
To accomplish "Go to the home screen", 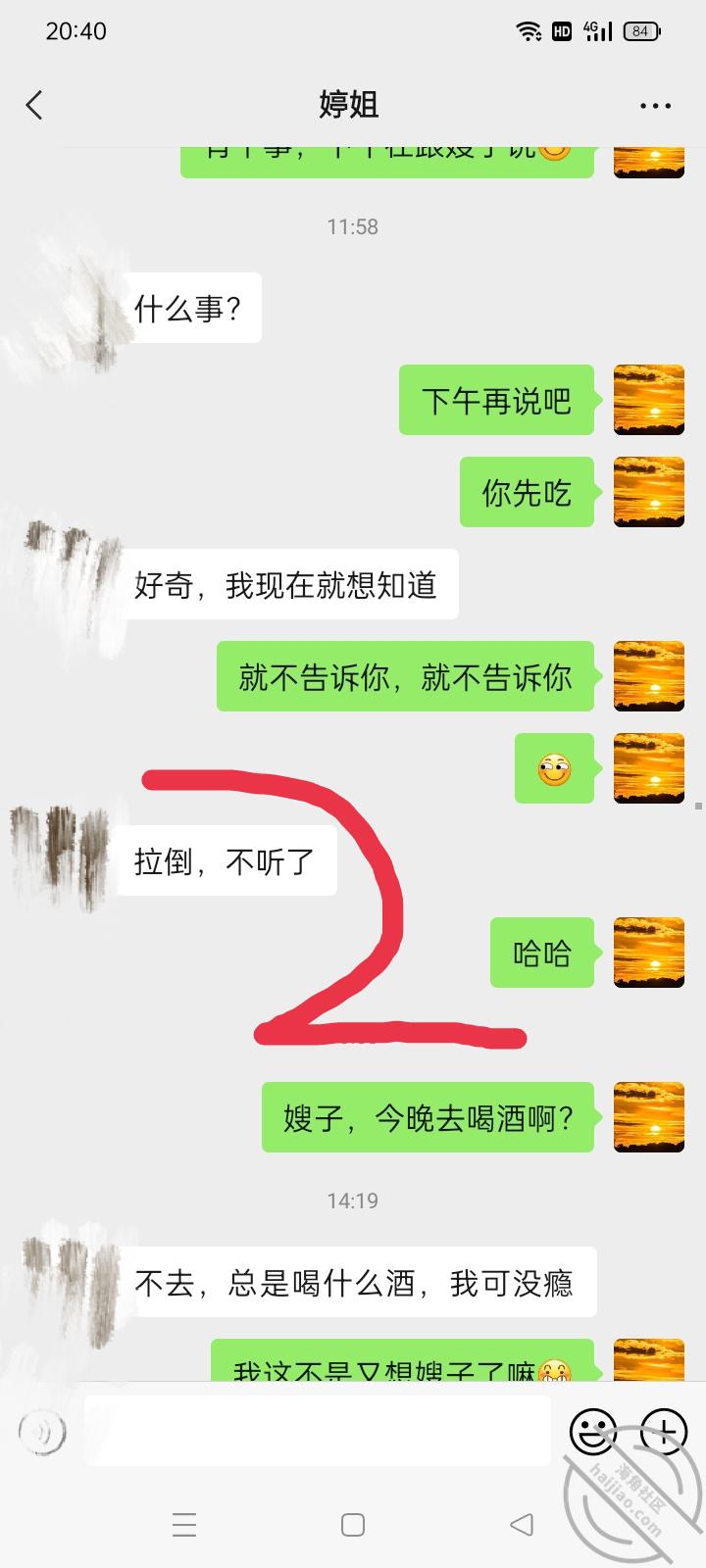I will (353, 1524).
